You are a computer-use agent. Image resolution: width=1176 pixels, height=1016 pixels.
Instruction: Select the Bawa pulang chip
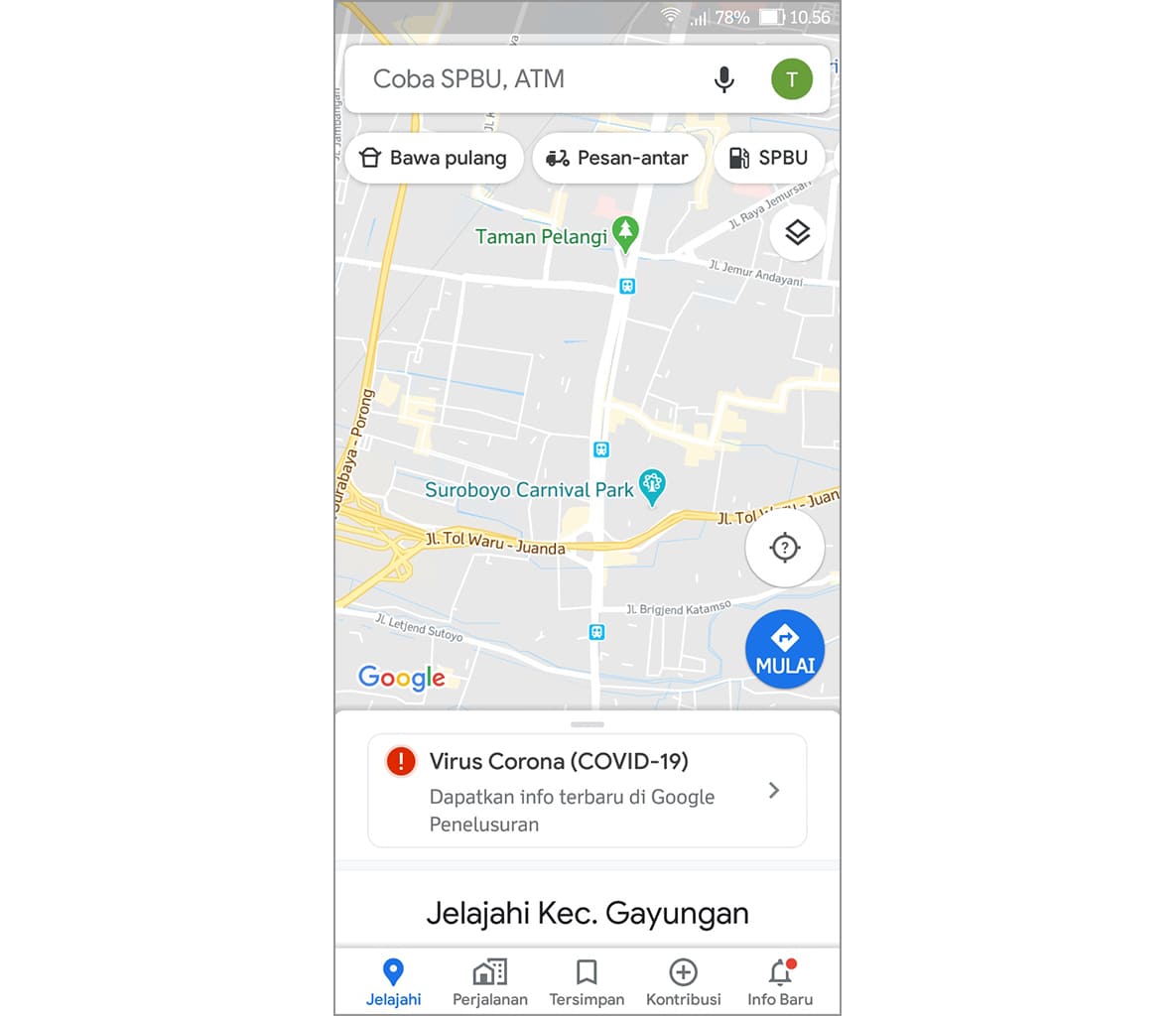(x=434, y=158)
